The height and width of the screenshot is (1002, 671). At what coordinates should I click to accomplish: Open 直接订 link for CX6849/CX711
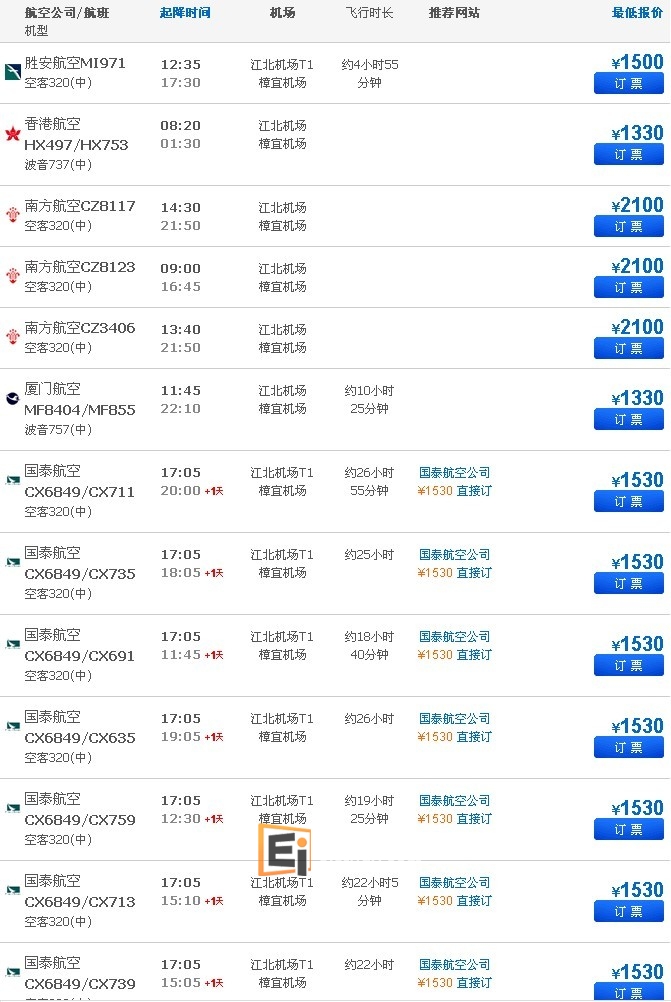click(474, 491)
